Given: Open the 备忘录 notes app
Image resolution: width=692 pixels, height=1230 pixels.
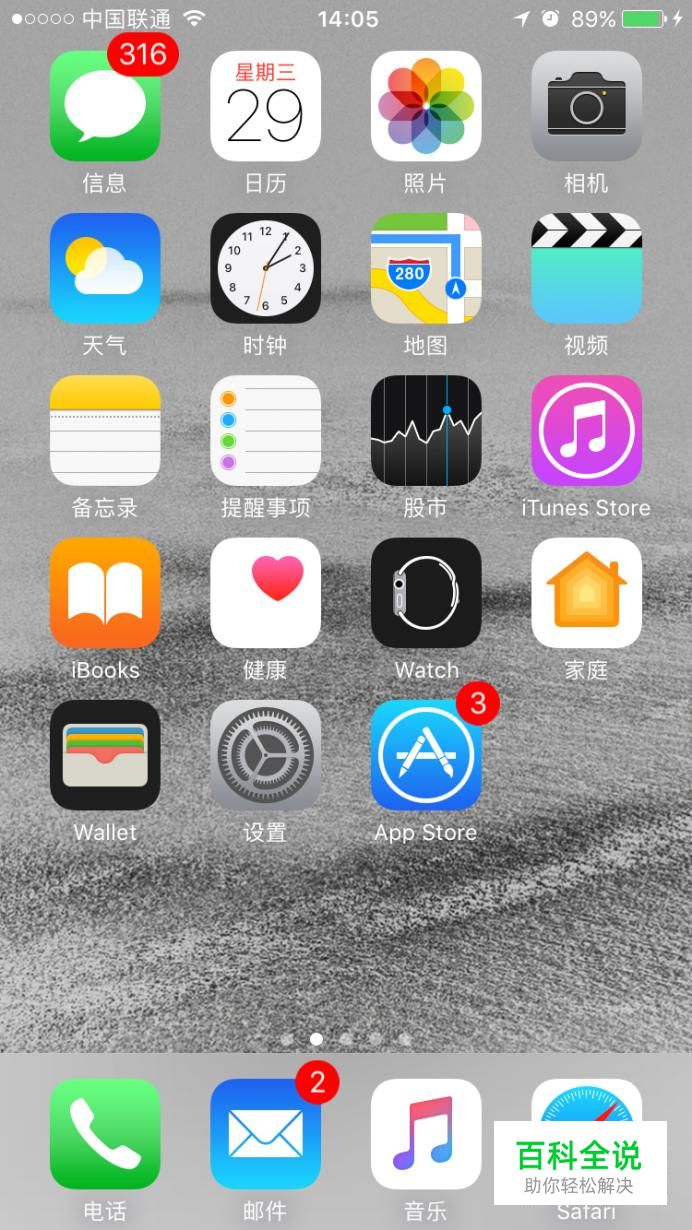Looking at the screenshot, I should pos(105,430).
